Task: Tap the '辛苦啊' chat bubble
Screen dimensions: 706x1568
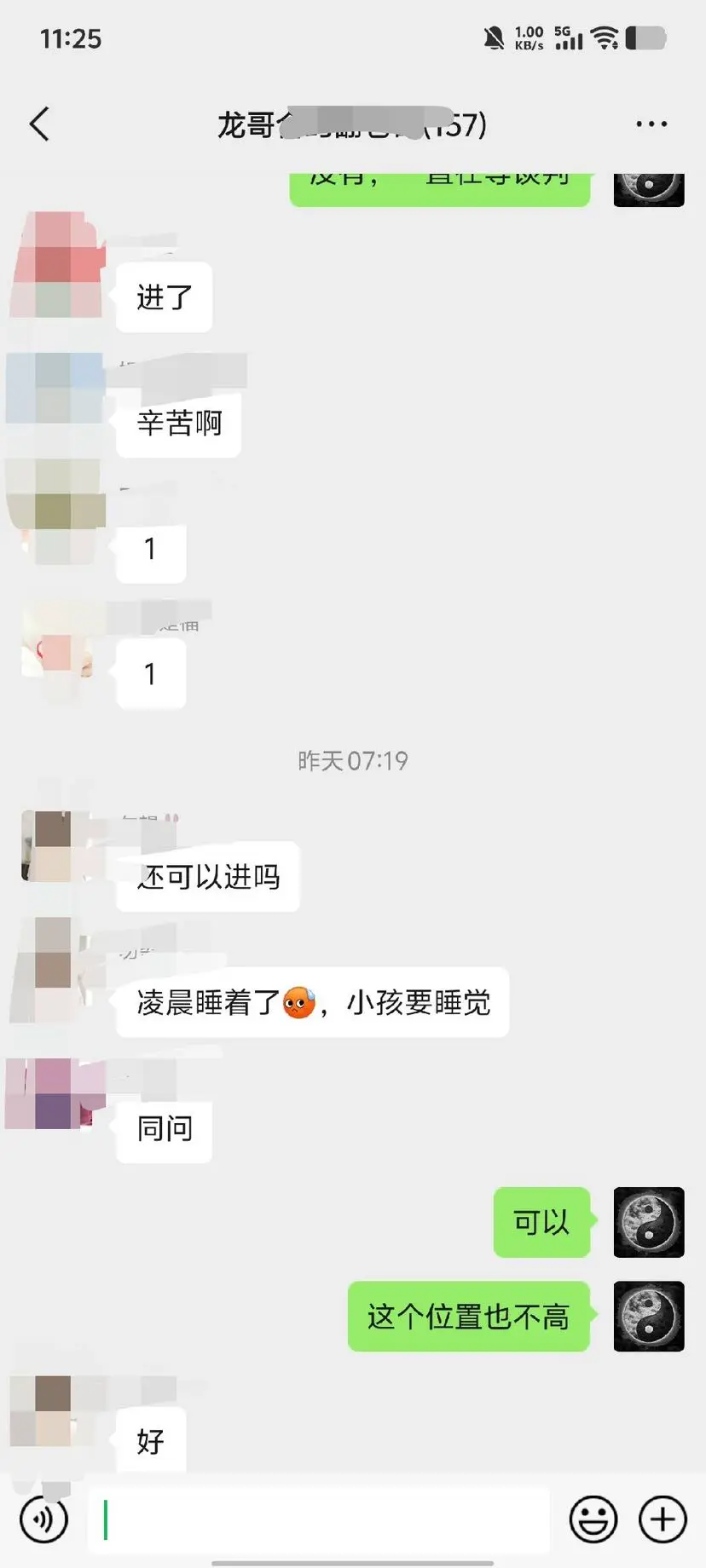Action: [179, 424]
